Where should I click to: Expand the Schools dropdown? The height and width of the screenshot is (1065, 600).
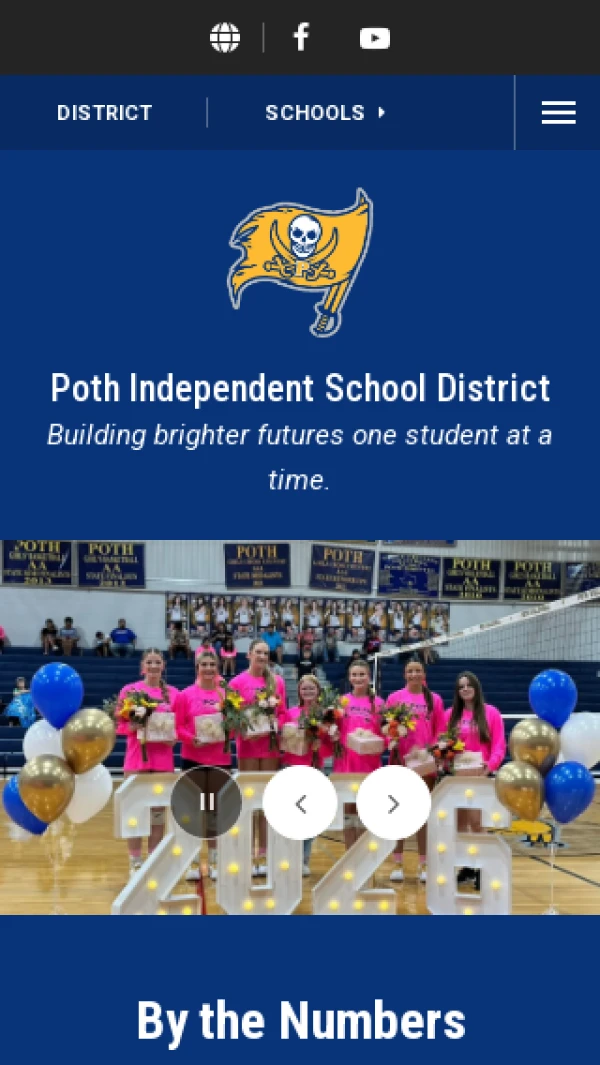coord(325,113)
